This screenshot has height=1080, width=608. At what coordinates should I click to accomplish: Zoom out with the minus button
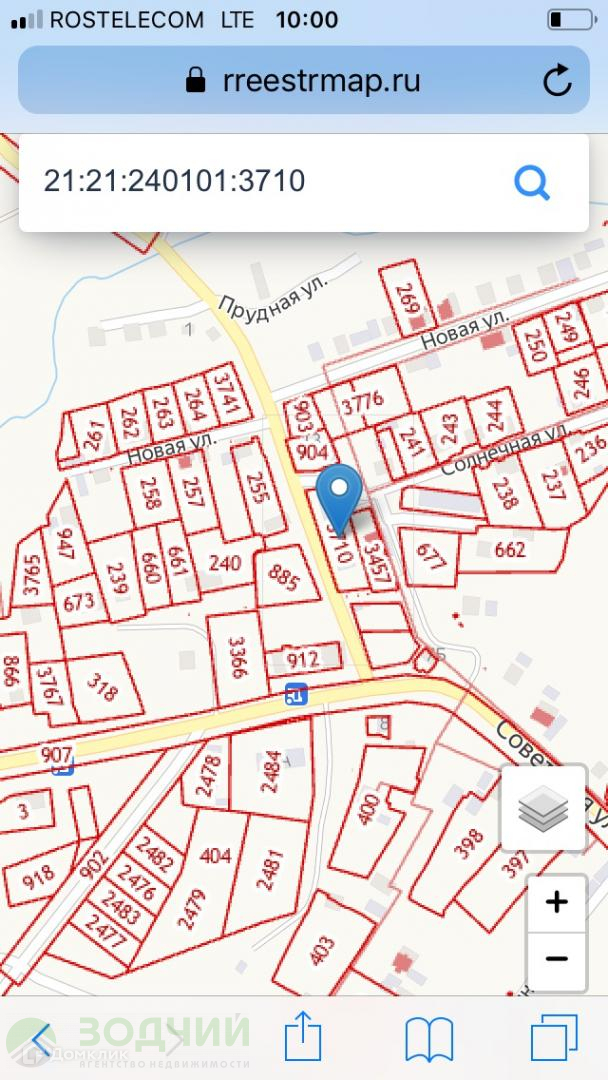tap(556, 960)
